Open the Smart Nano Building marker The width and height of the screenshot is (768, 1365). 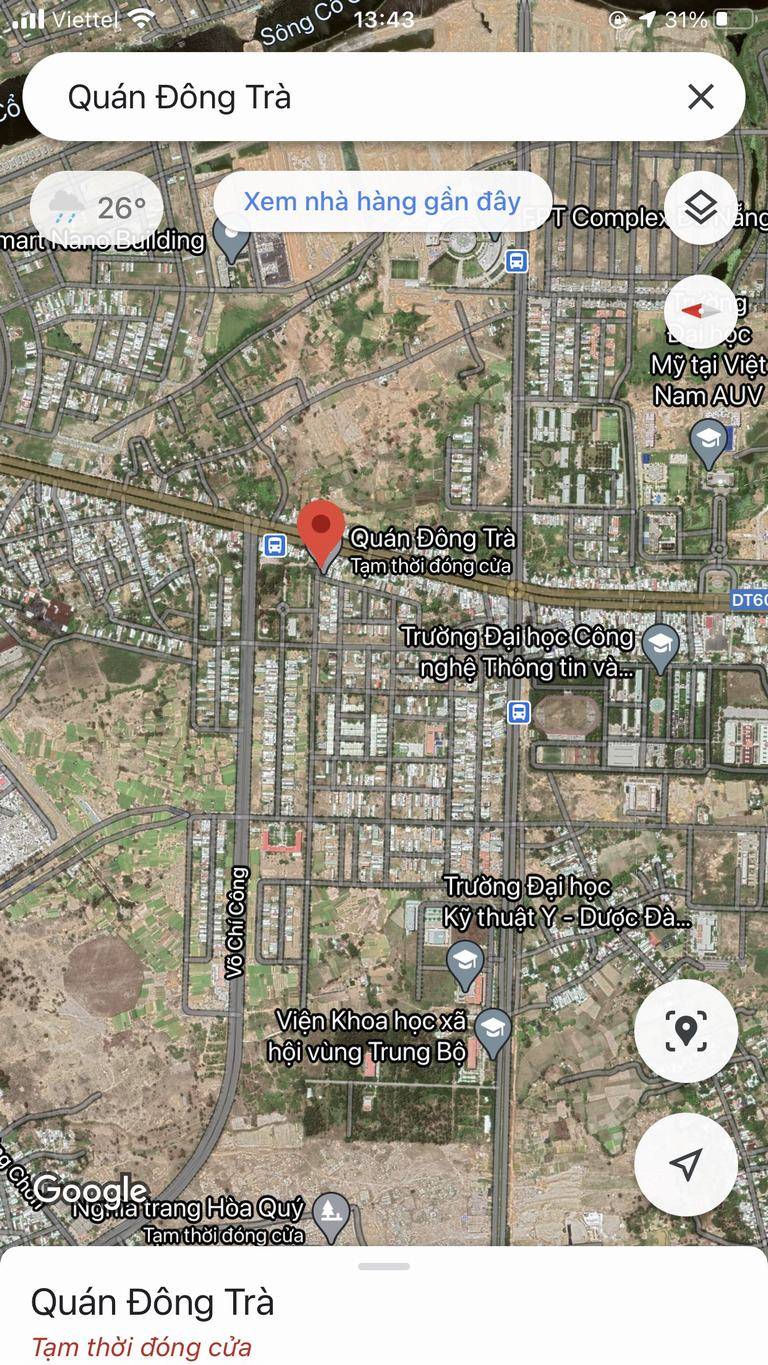pyautogui.click(x=233, y=241)
